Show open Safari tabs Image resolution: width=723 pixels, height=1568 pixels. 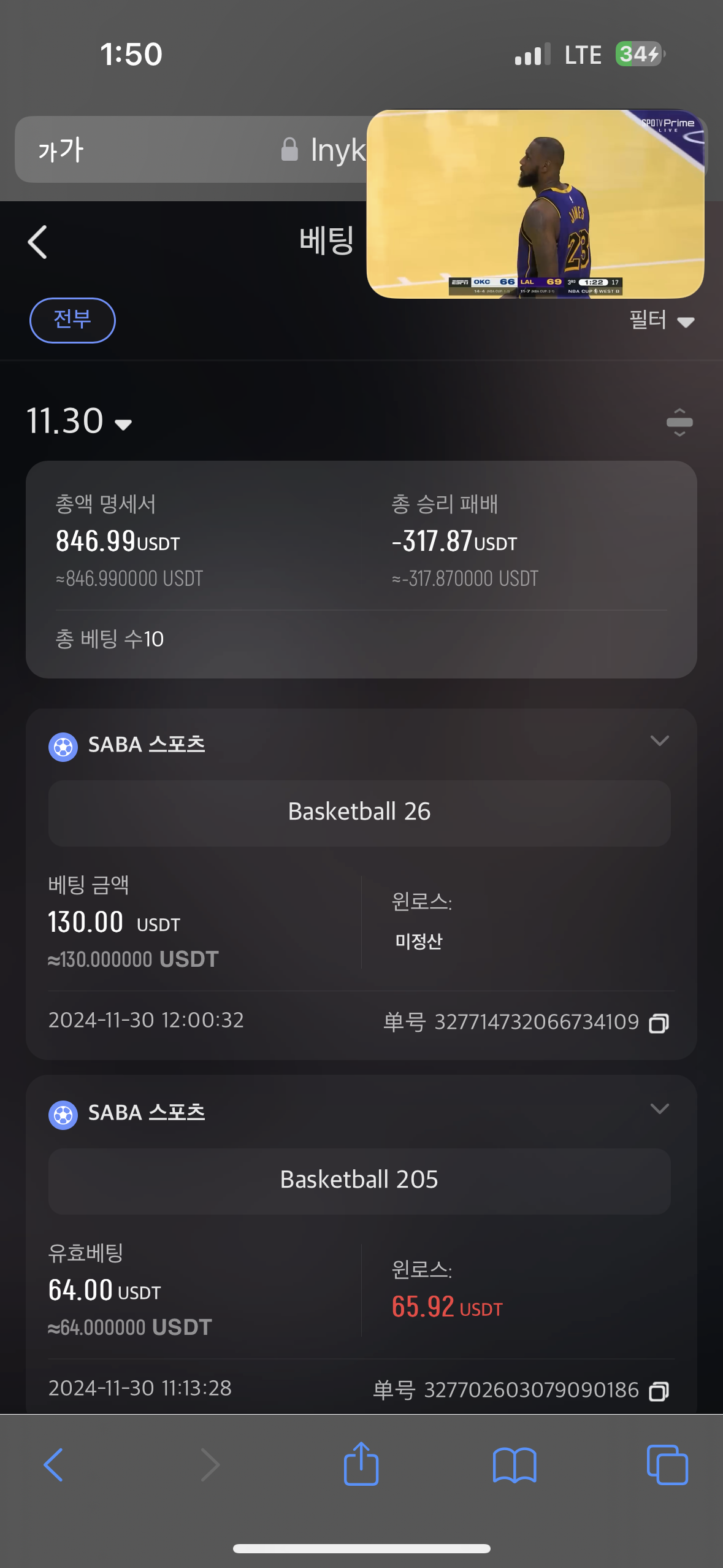[667, 1464]
